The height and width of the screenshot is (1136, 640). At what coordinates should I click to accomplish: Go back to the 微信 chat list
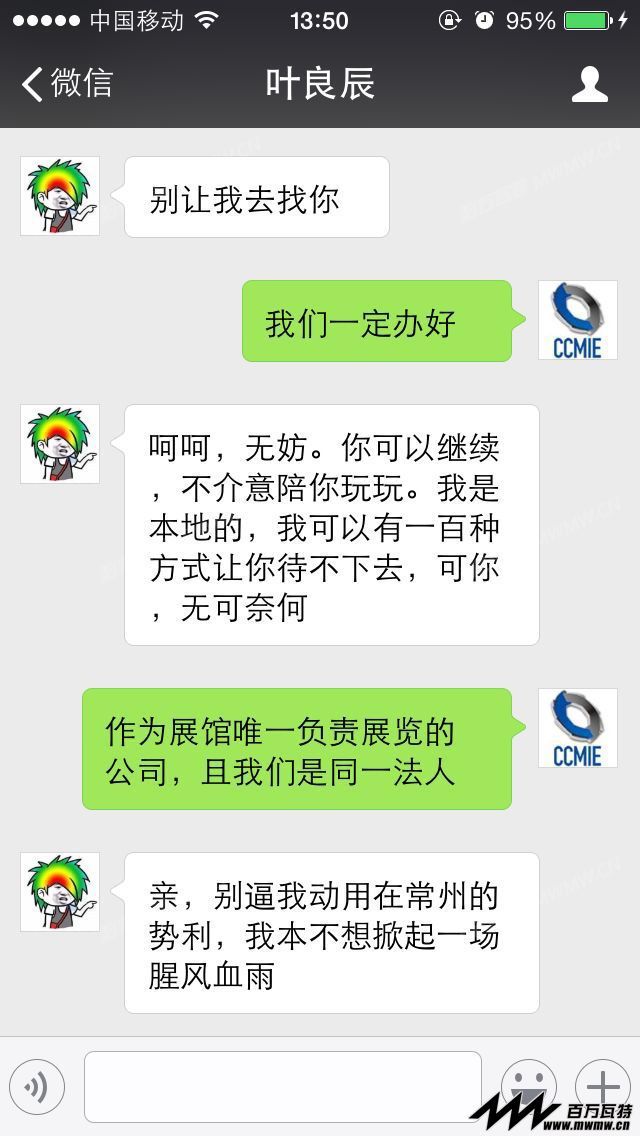point(66,84)
